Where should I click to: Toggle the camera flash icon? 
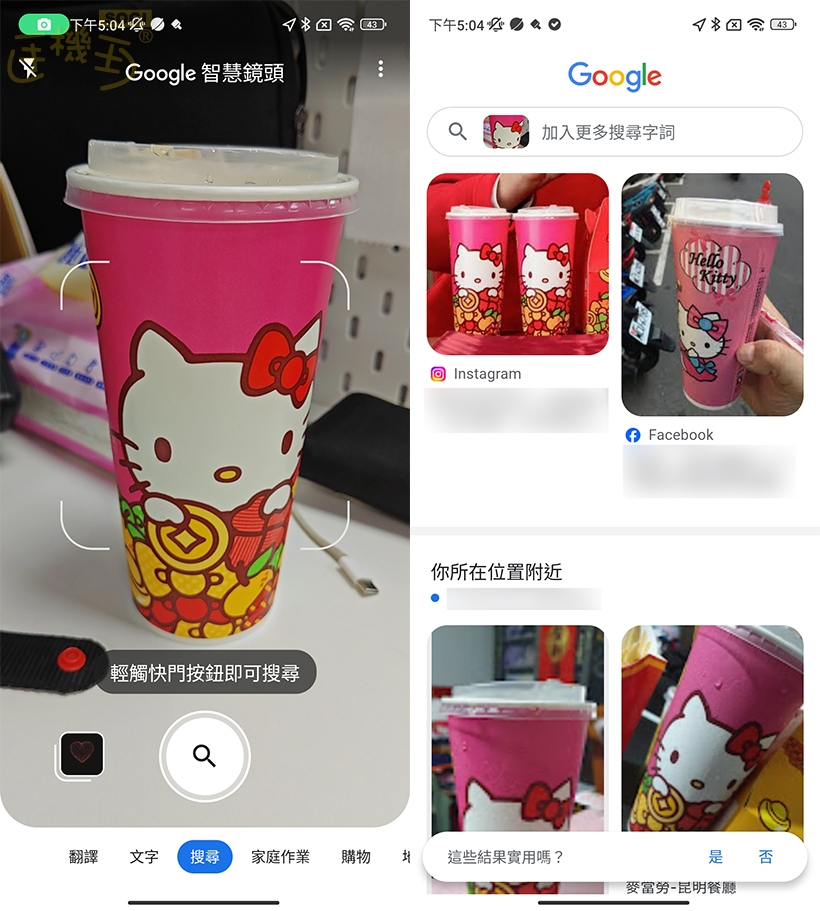(x=28, y=69)
